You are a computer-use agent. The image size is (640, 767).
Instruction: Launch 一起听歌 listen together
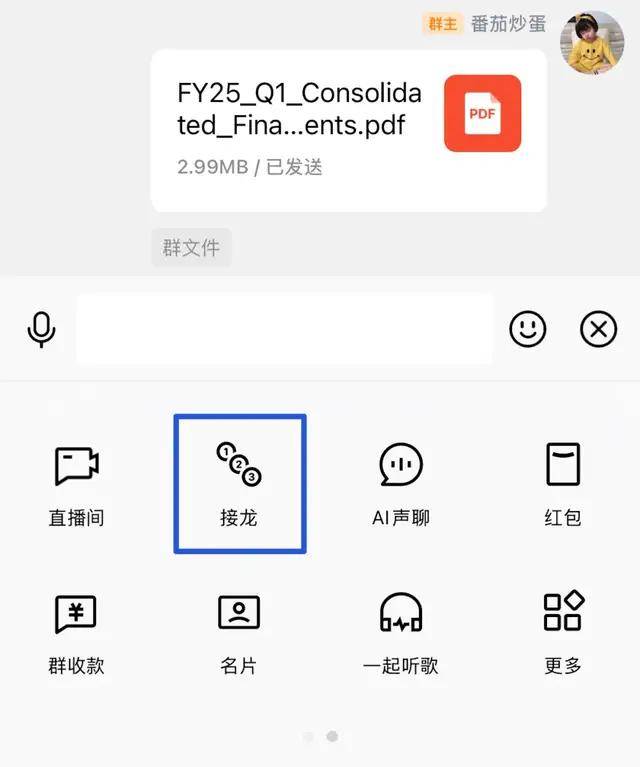coord(400,632)
